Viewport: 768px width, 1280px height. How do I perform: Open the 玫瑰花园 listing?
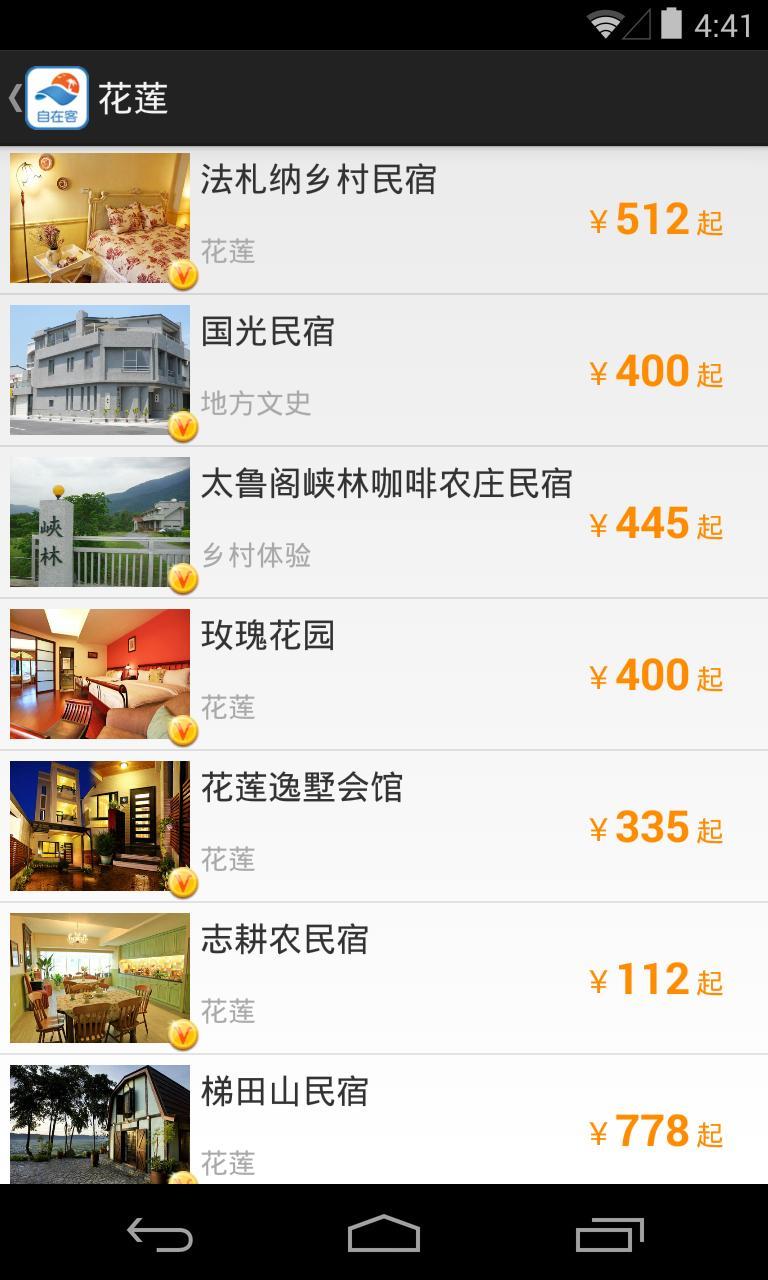coord(384,675)
